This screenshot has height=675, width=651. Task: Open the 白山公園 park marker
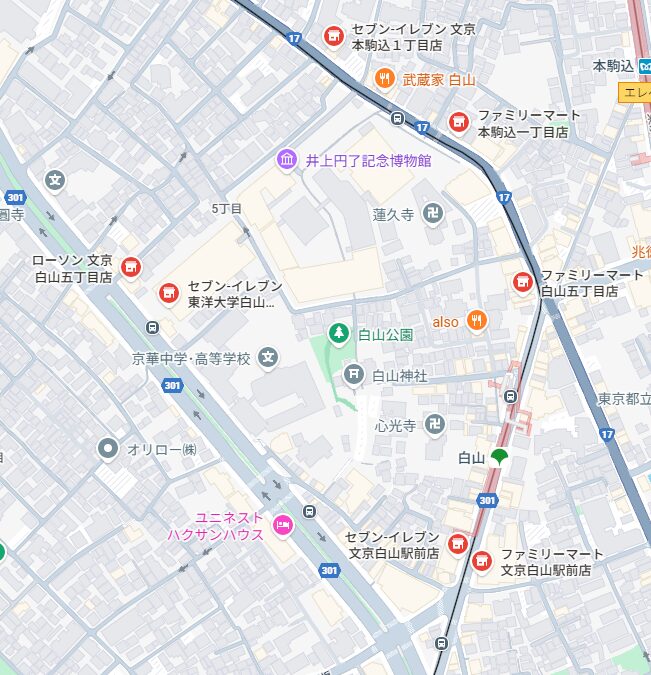pyautogui.click(x=339, y=334)
